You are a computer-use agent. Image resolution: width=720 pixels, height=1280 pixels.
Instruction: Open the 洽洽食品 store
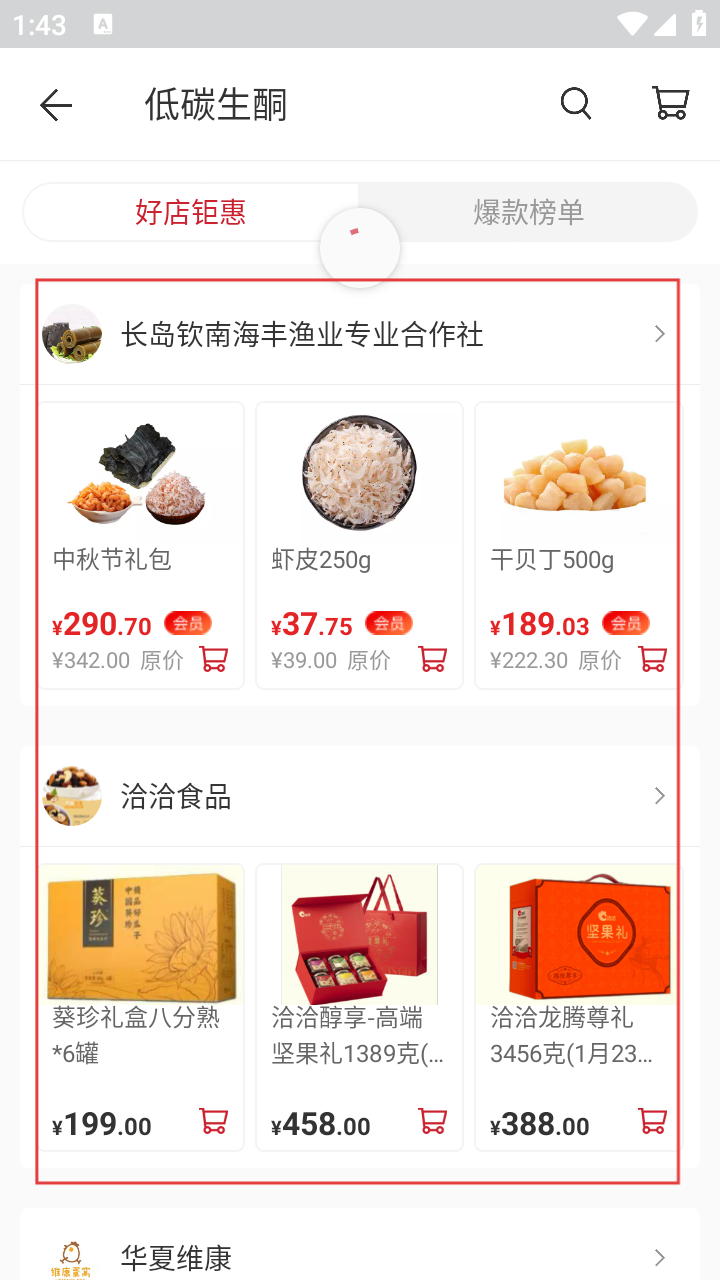pyautogui.click(x=358, y=796)
